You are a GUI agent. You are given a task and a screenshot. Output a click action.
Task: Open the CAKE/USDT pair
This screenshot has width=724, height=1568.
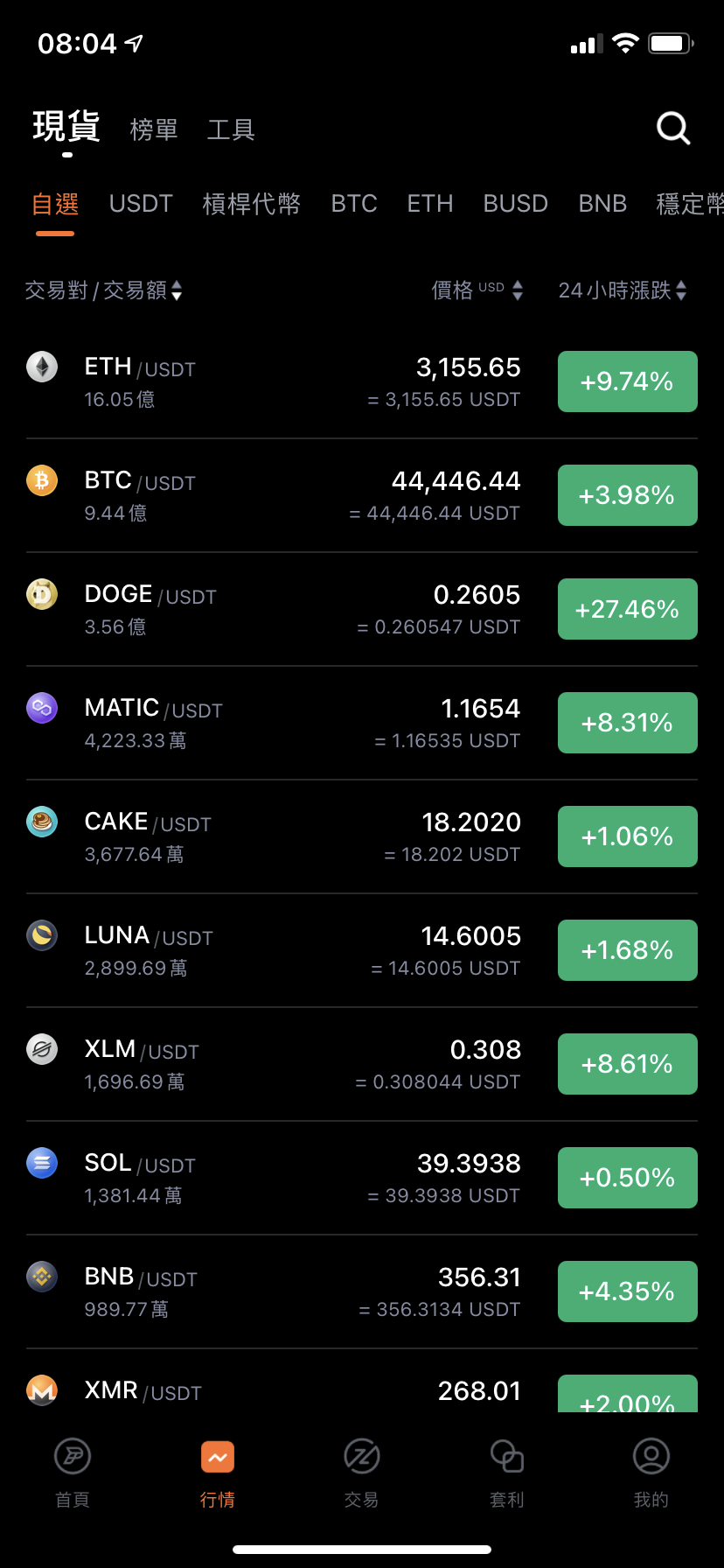pyautogui.click(x=362, y=836)
